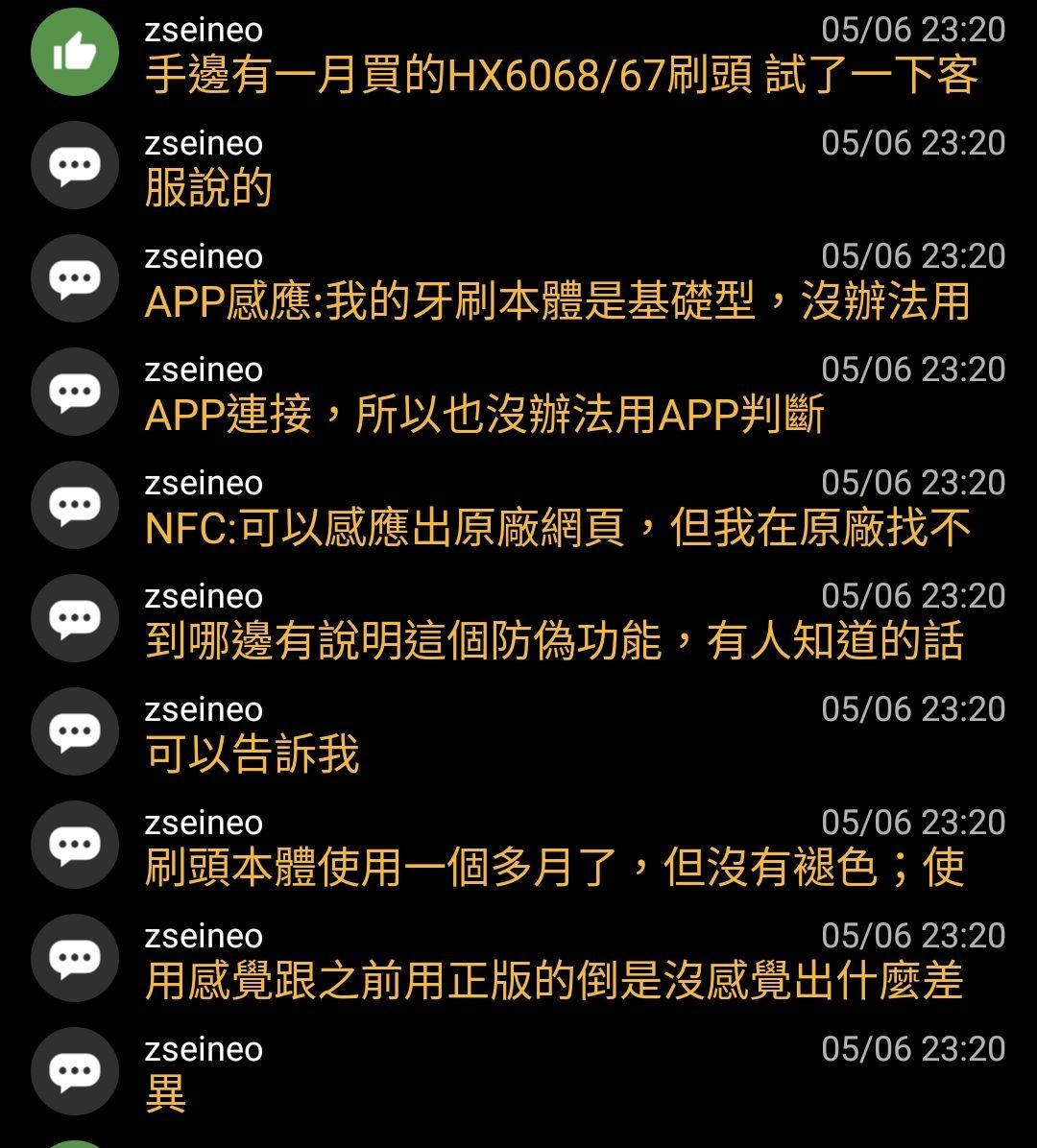Open the comment starting with '用感覺跟之前用正版的'
This screenshot has height=1148, width=1037.
[x=553, y=982]
